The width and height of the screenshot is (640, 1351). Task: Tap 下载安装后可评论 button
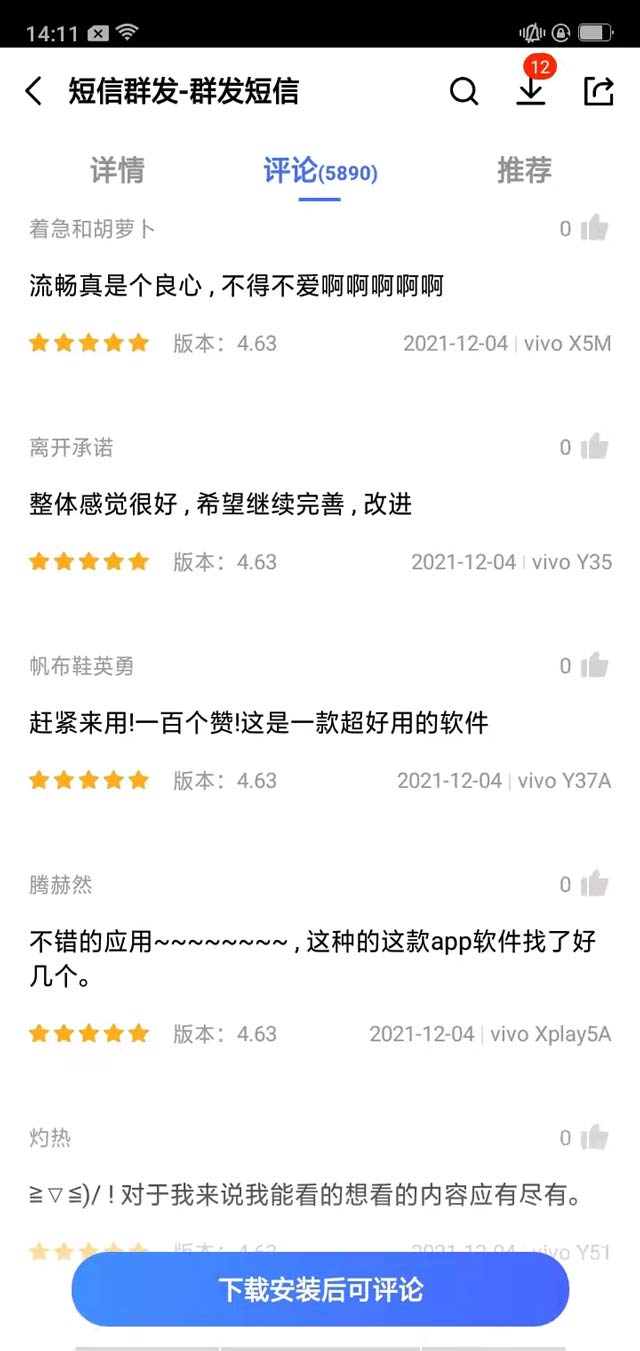[x=320, y=1289]
